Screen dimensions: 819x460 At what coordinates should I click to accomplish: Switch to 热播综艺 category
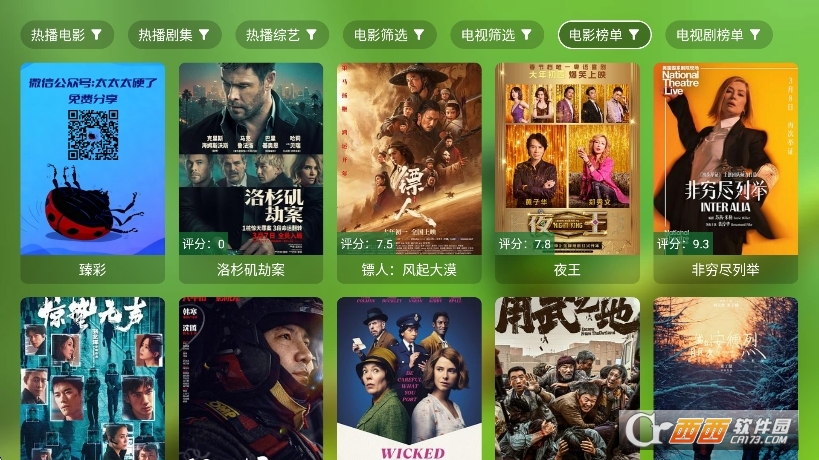tap(282, 35)
